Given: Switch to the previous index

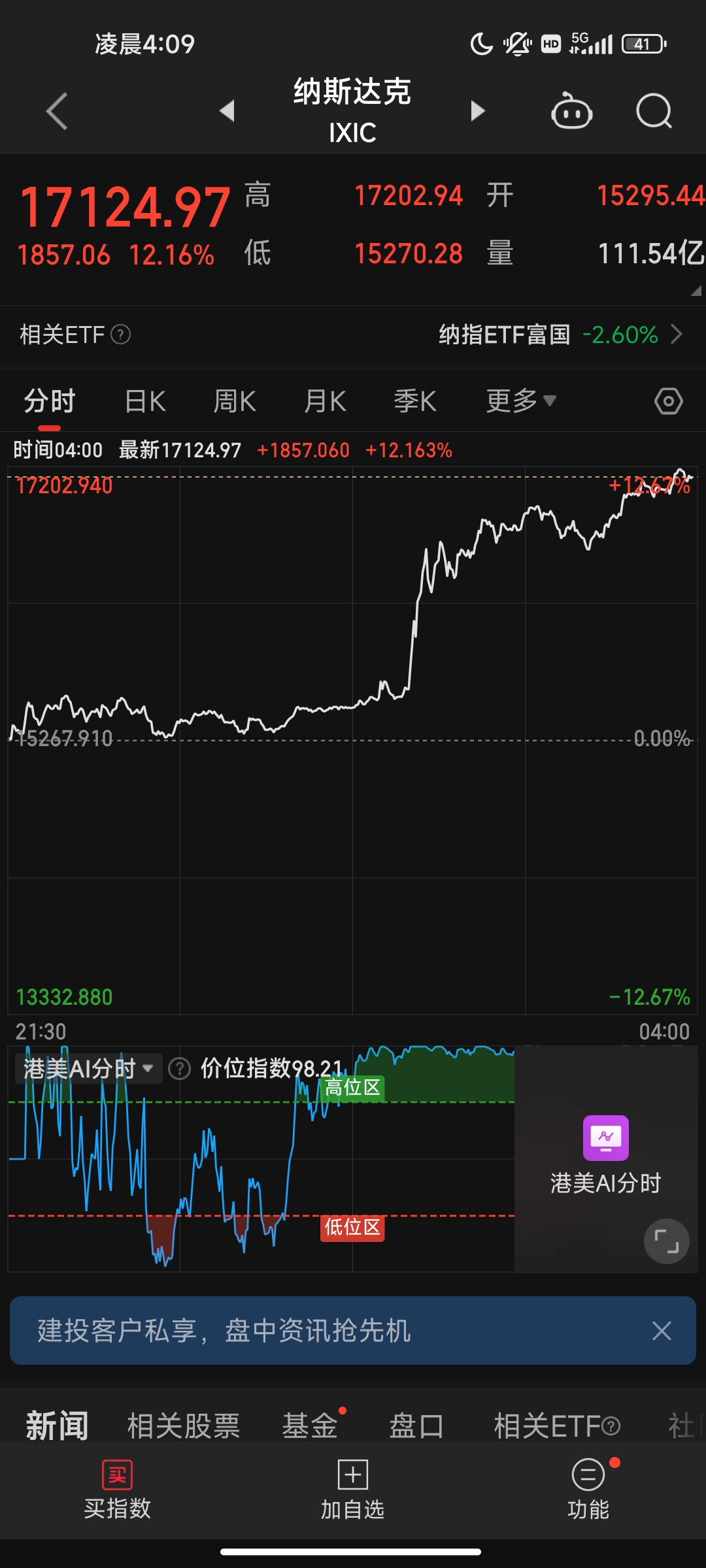Looking at the screenshot, I should click(227, 111).
